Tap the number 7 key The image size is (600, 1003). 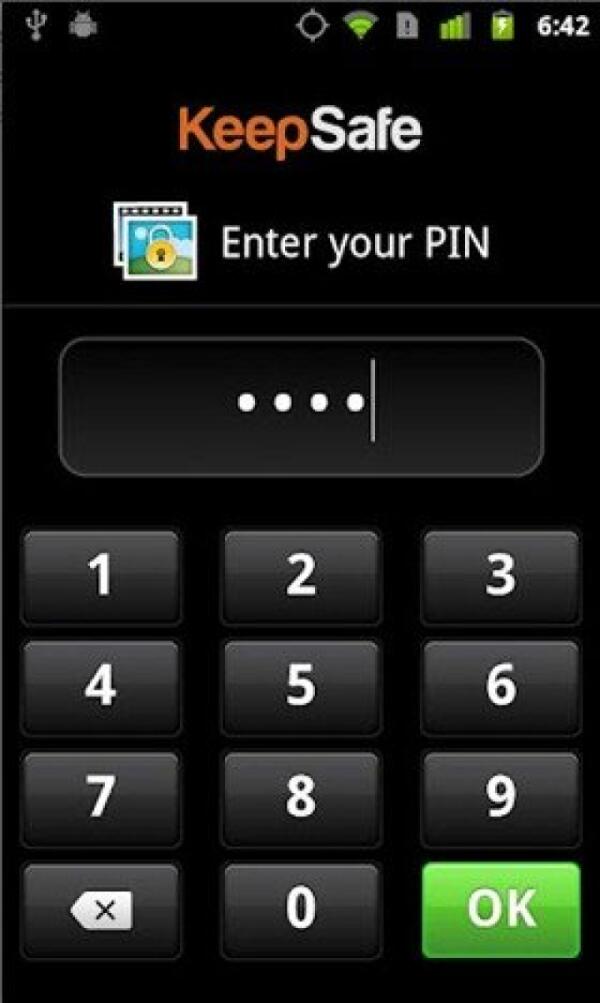coord(100,797)
